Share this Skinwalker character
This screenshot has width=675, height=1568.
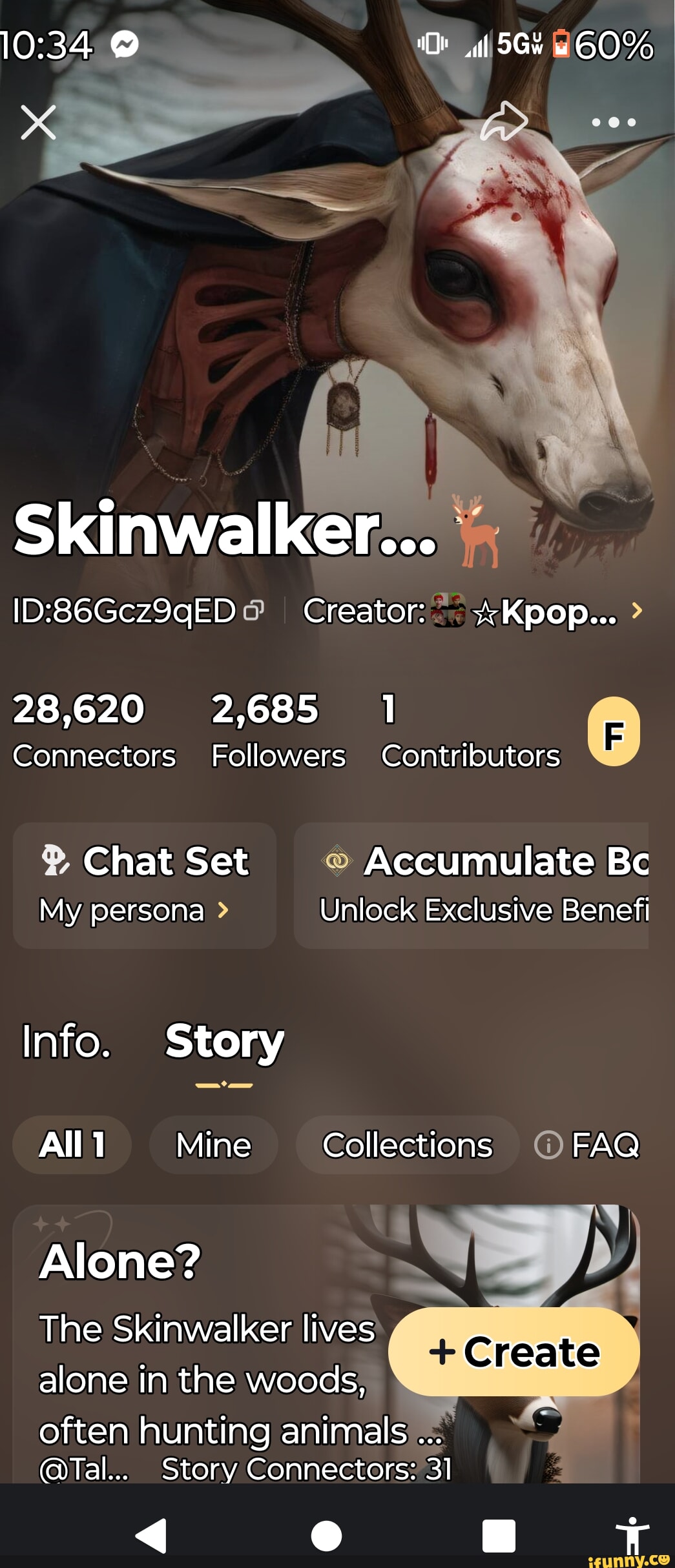503,122
